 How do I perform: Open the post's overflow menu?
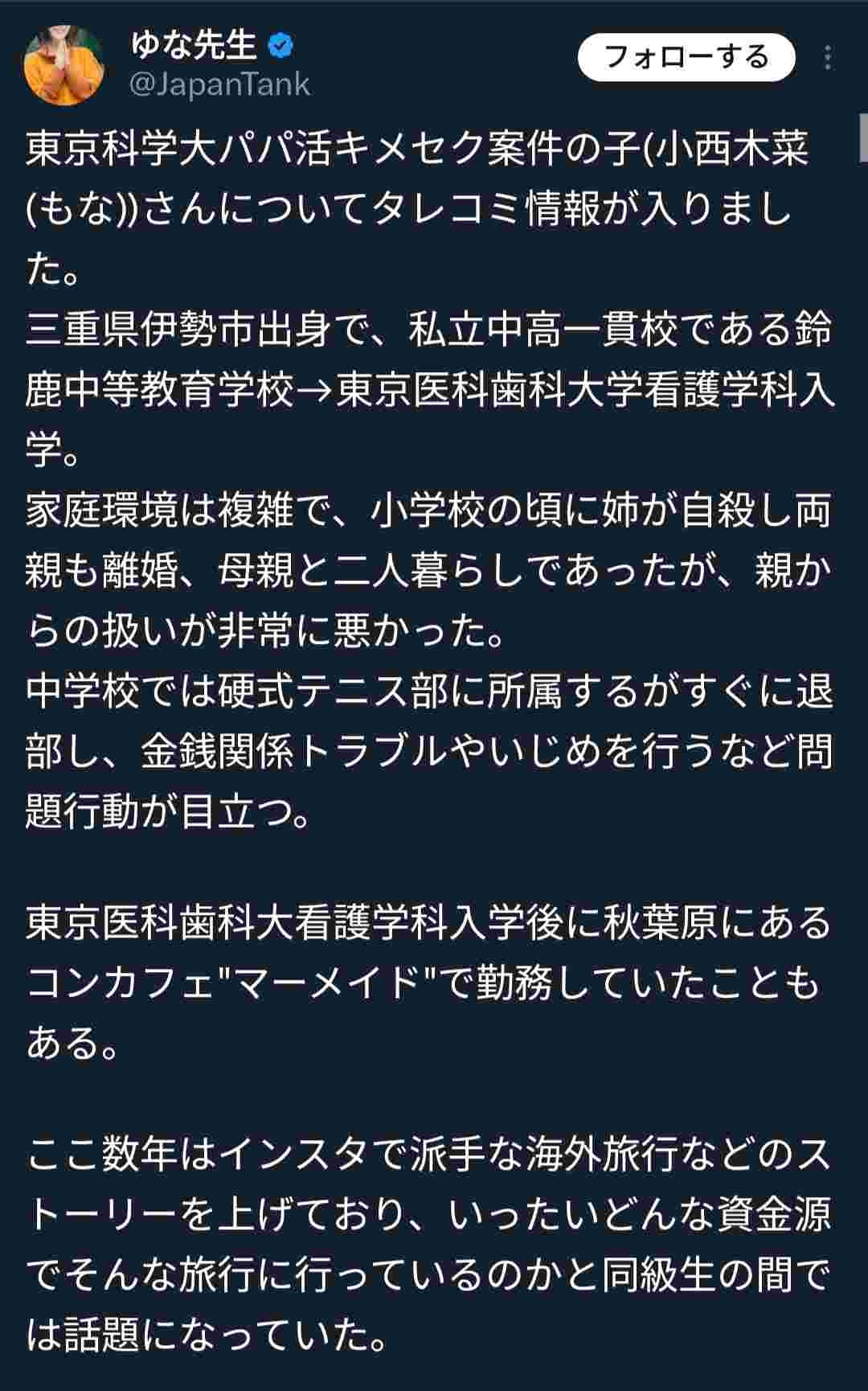tap(828, 58)
